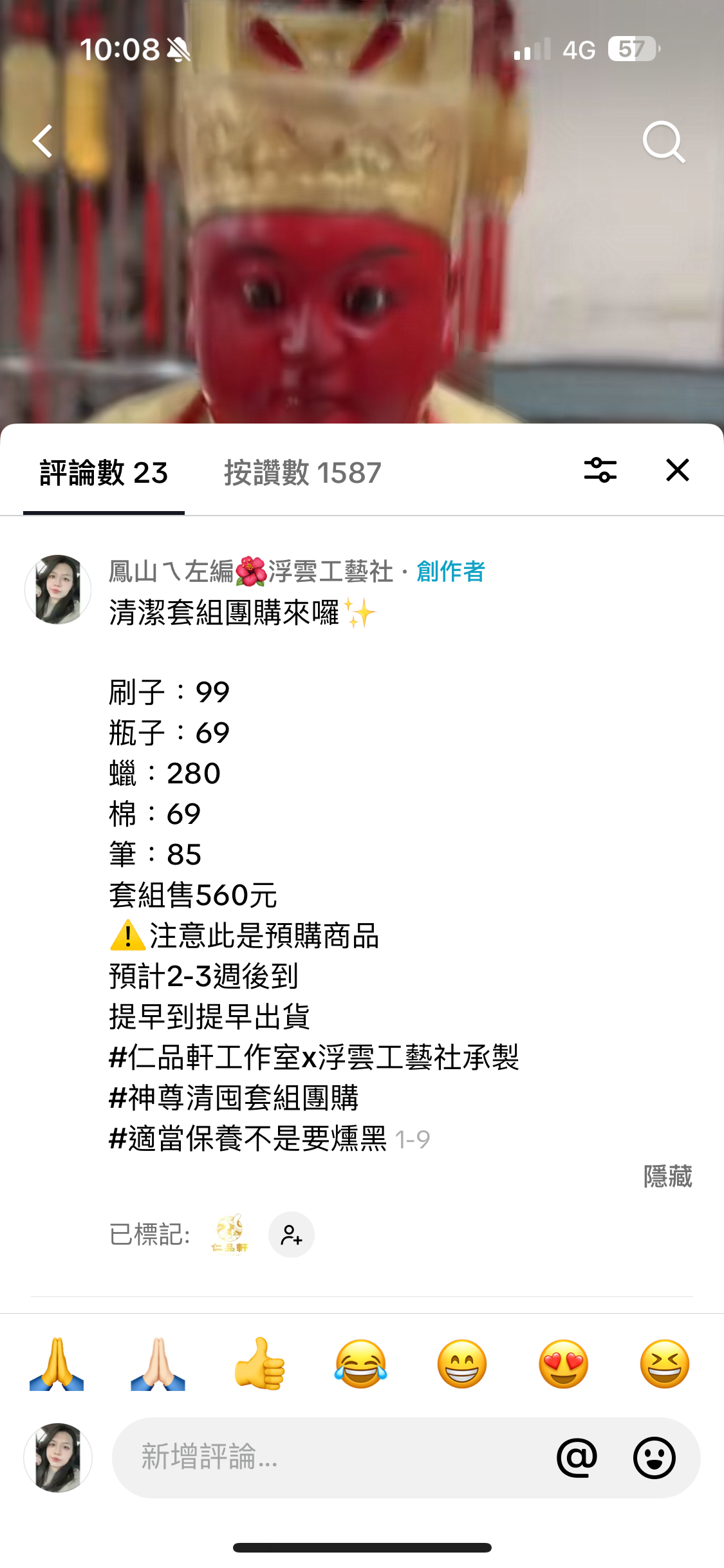
Task: Open search from the video screen
Action: click(666, 142)
